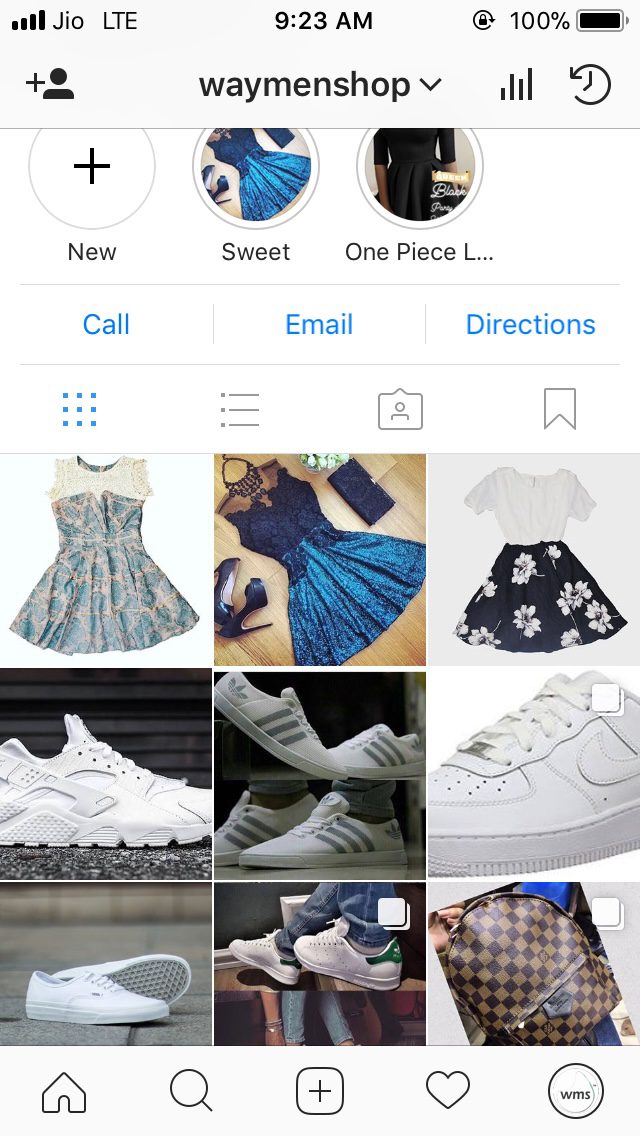Open the Sweet highlight
Viewport: 640px width, 1136px height.
(x=256, y=170)
